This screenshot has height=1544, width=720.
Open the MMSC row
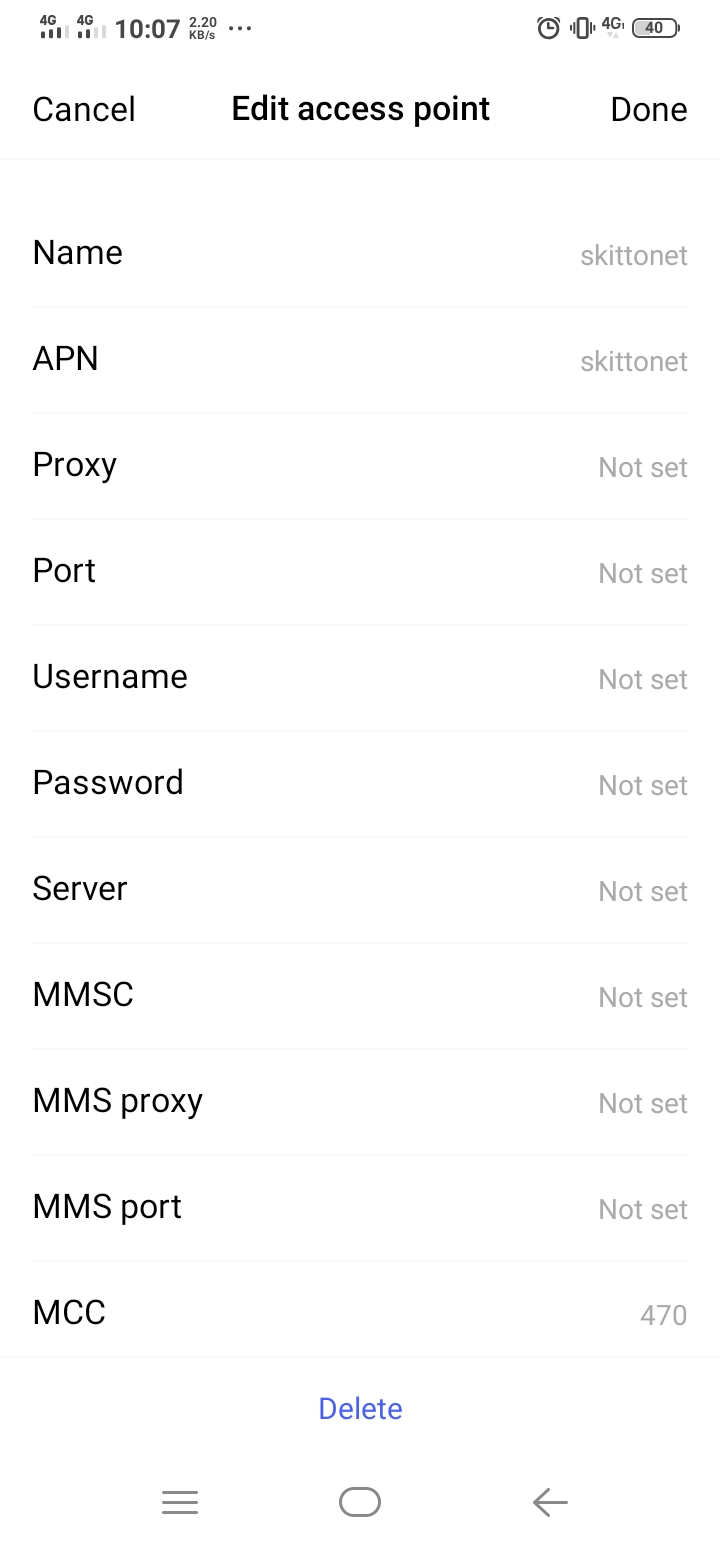[360, 996]
